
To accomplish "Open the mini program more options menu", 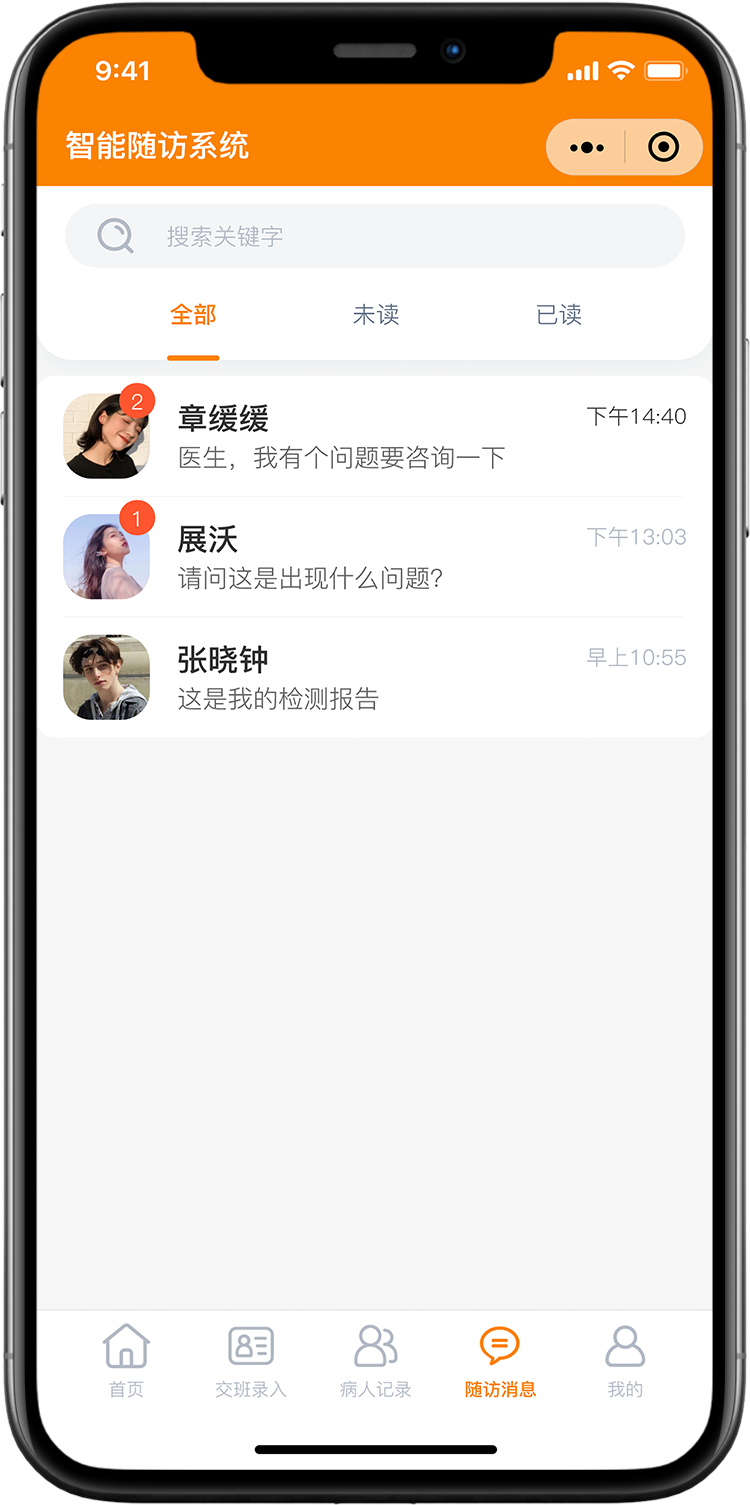I will [x=587, y=148].
